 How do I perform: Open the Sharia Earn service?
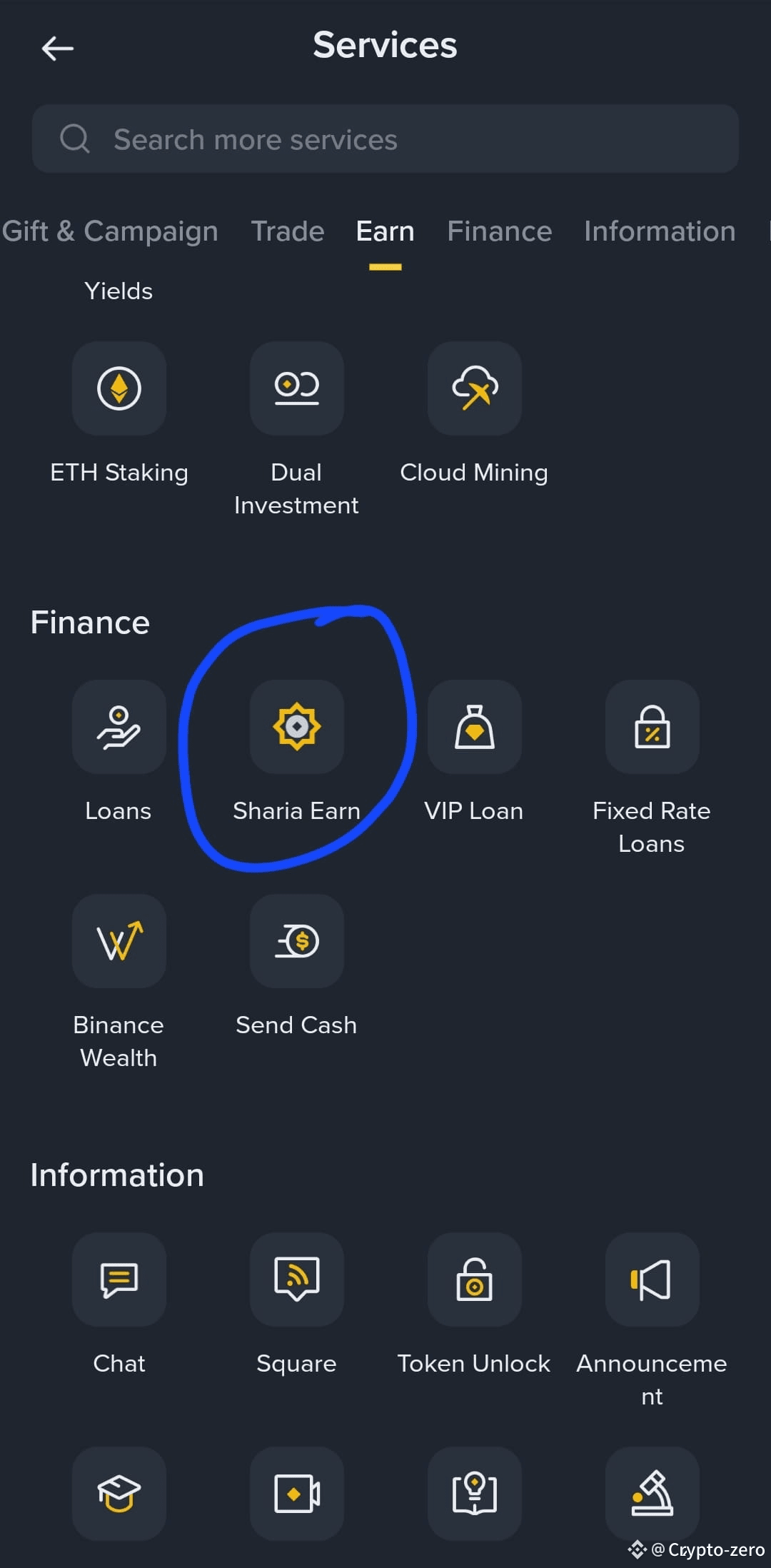coord(296,727)
